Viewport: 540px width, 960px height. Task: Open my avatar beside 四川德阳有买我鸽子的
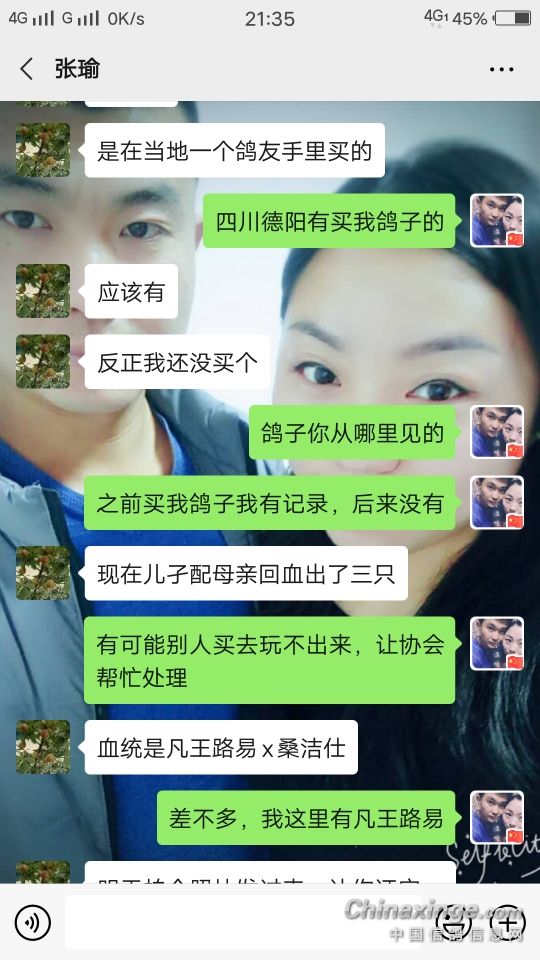(497, 220)
